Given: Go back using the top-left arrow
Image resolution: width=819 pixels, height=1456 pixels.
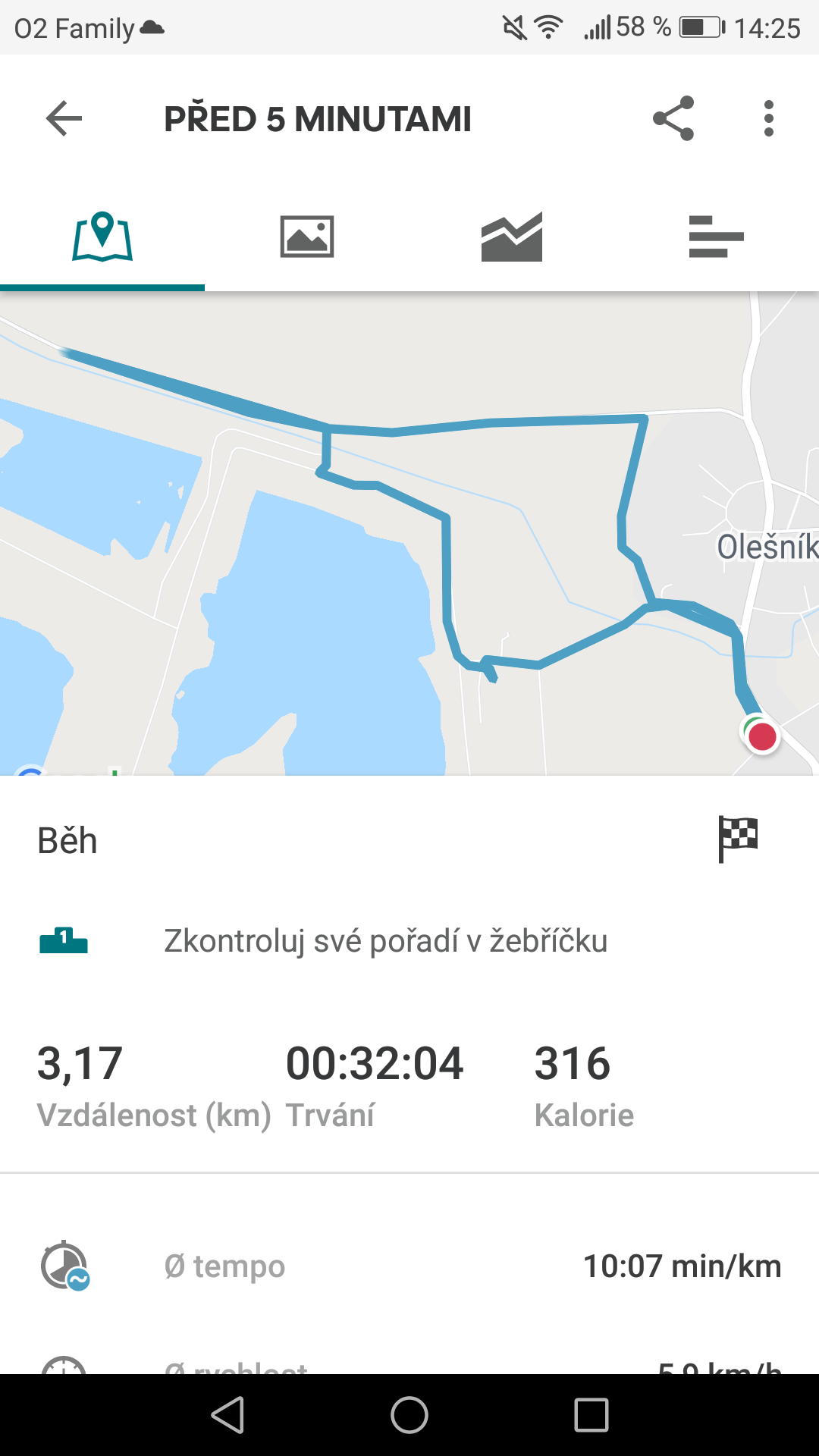Looking at the screenshot, I should click(x=64, y=119).
